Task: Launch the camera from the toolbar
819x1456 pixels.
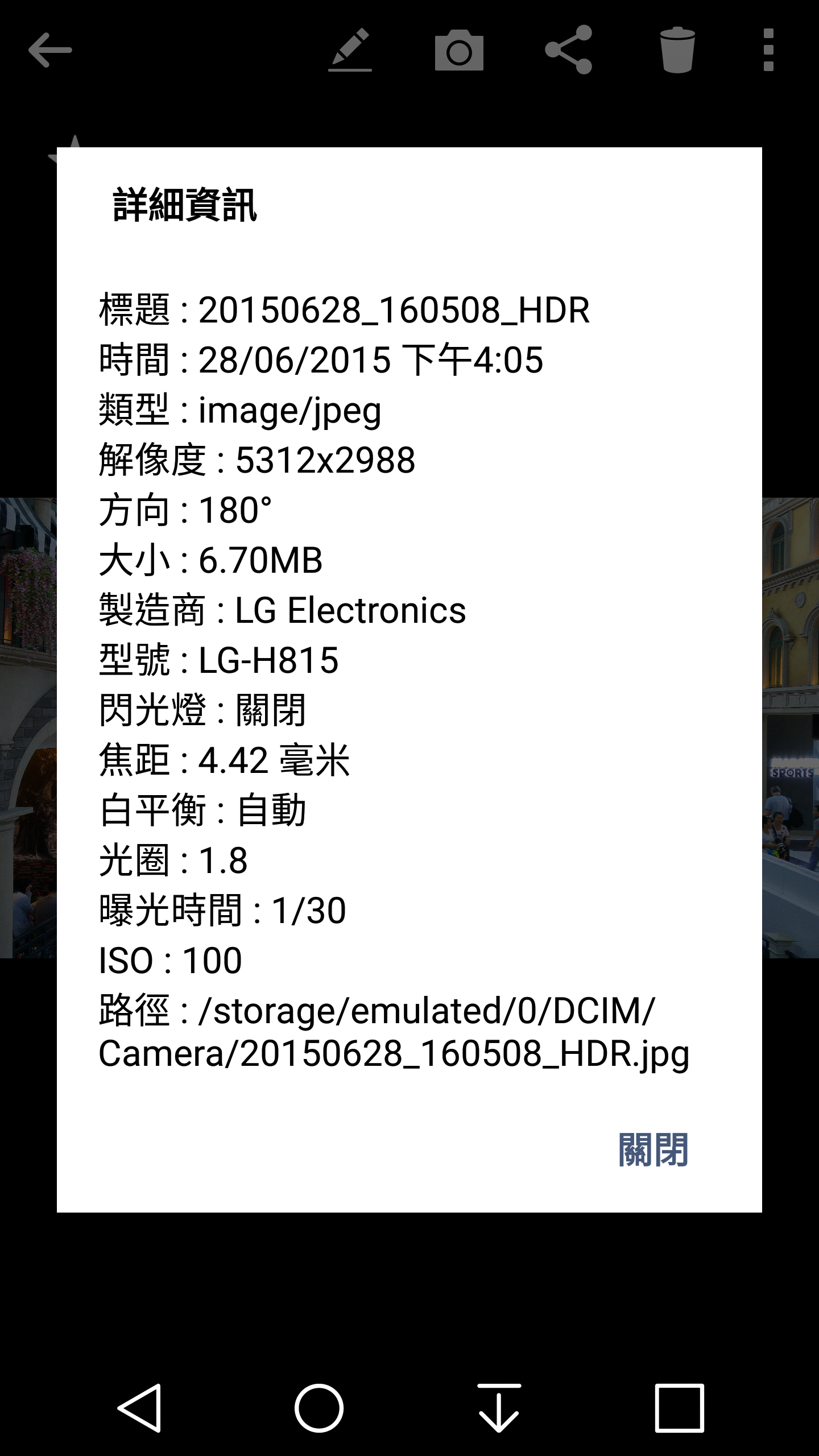Action: coord(459,51)
